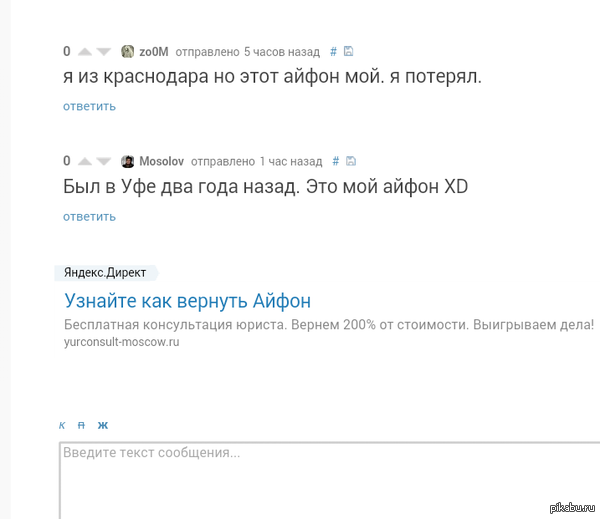The width and height of the screenshot is (600, 519).
Task: Upvote Mosolov's comment
Action: coord(84,161)
